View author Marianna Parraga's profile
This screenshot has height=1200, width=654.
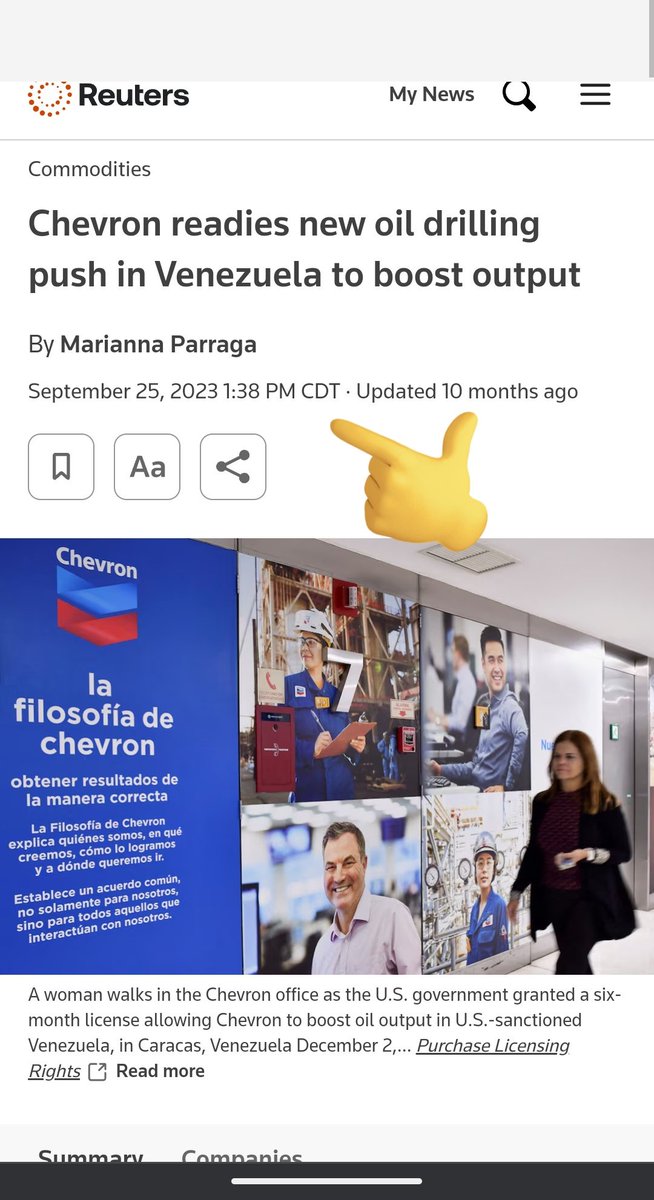(x=158, y=345)
